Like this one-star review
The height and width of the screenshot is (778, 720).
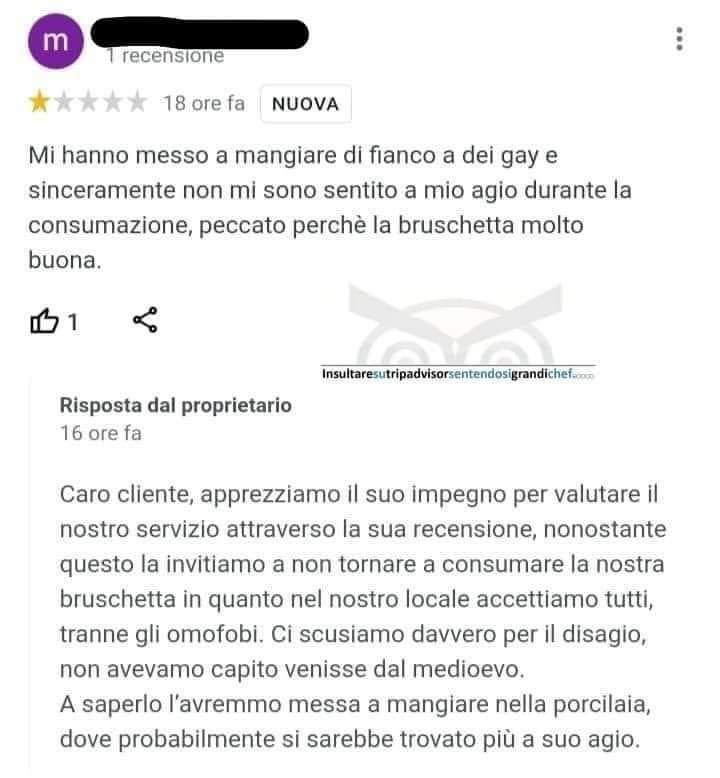tap(46, 321)
